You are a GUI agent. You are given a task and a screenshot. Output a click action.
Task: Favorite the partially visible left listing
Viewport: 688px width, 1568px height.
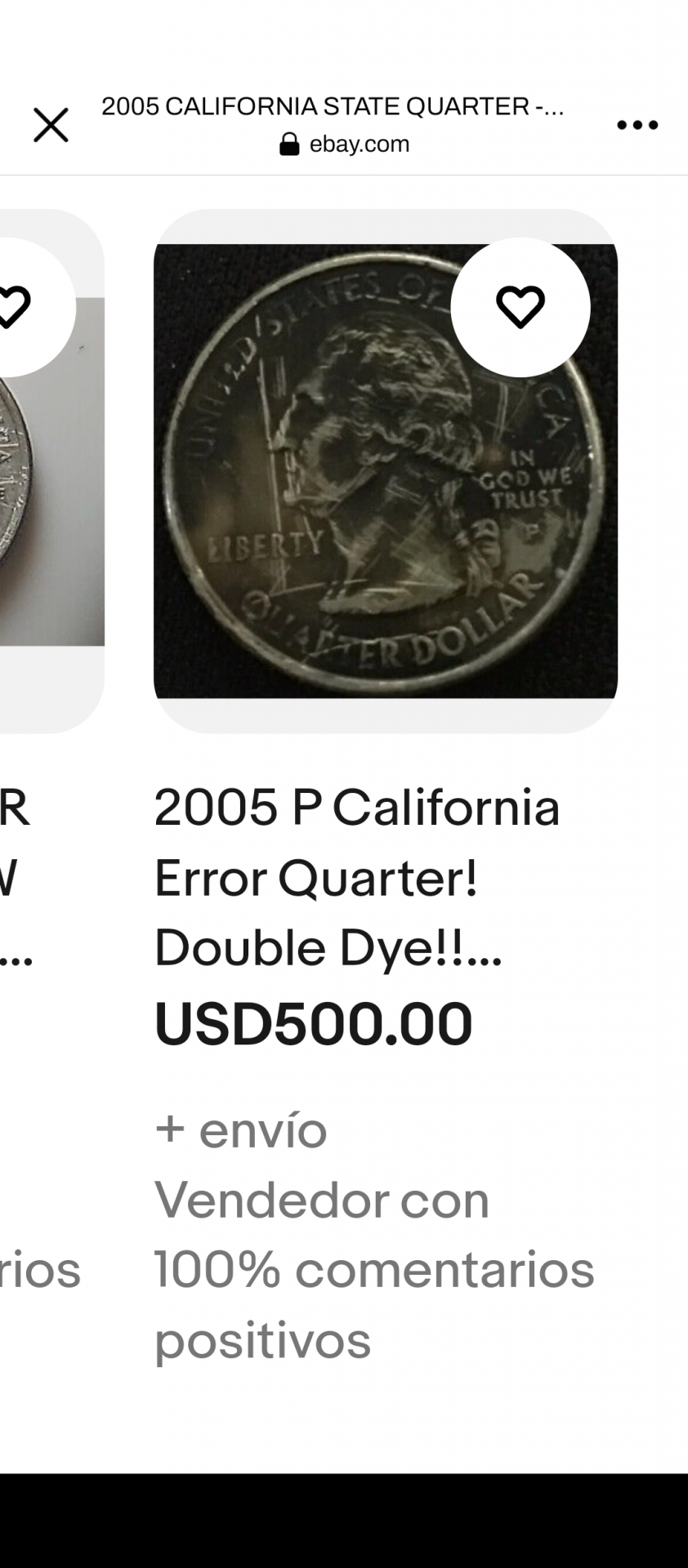point(15,307)
